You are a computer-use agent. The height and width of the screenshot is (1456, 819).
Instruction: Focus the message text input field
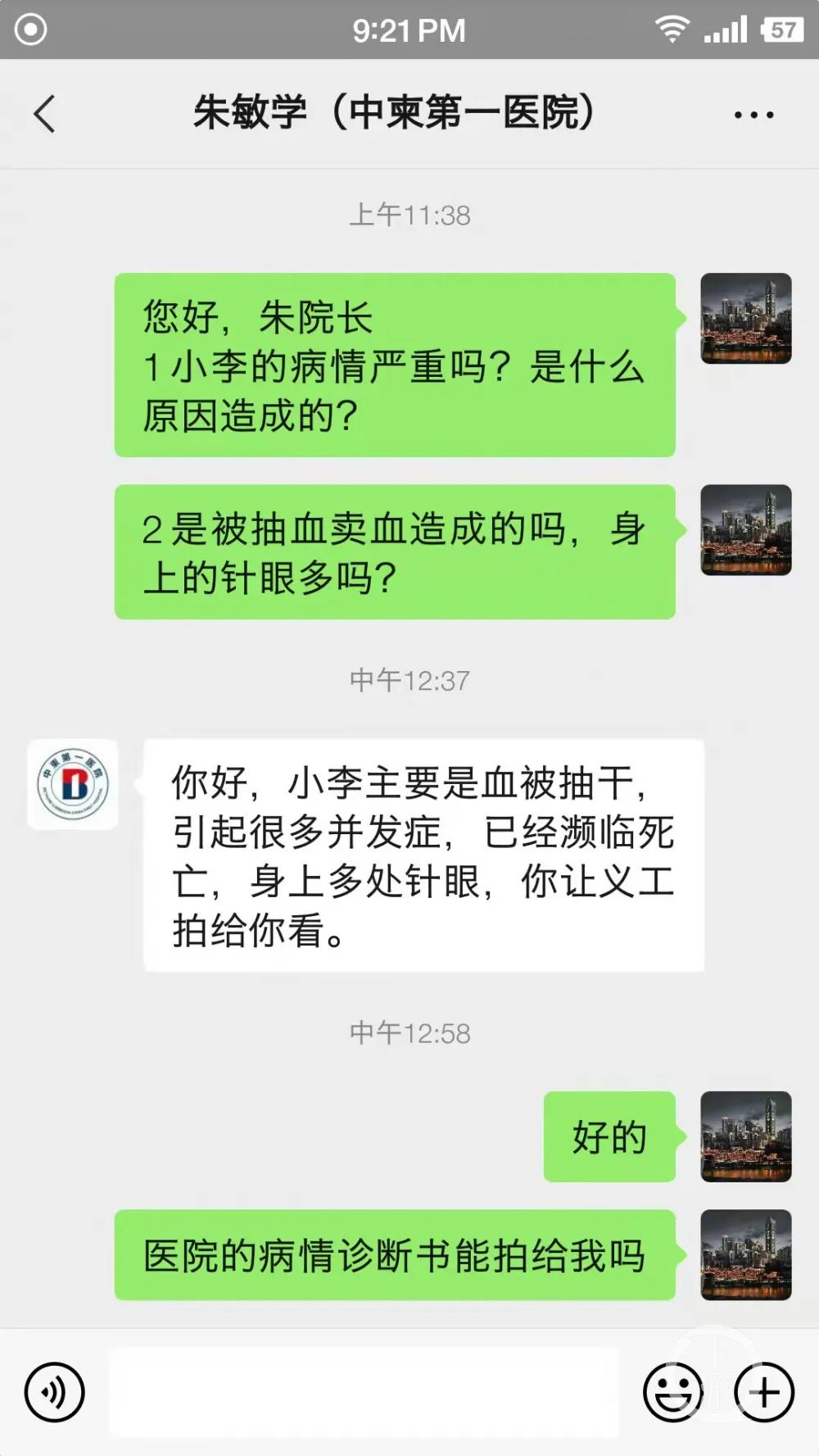pos(364,1392)
